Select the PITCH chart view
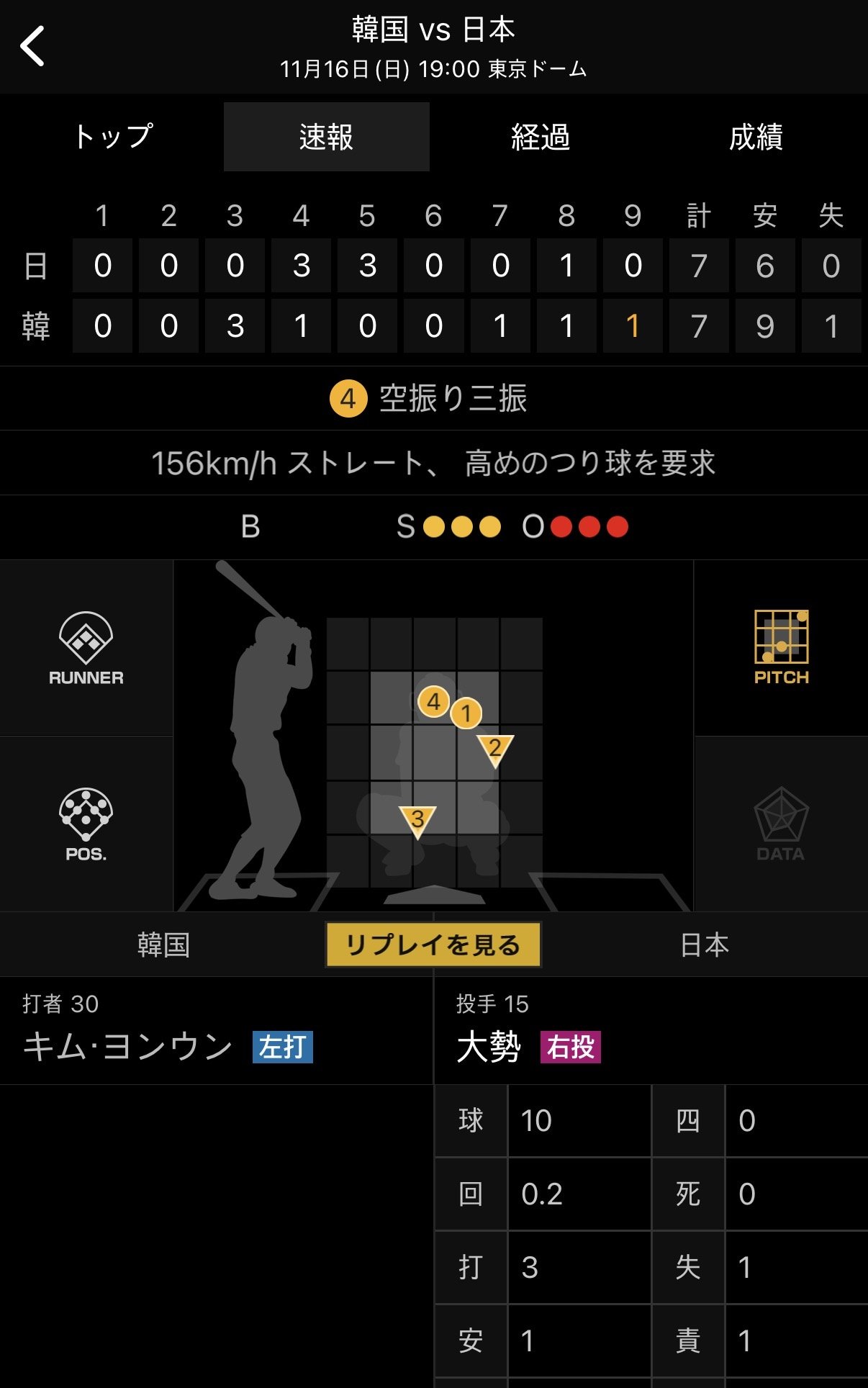The height and width of the screenshot is (1388, 868). click(x=781, y=648)
